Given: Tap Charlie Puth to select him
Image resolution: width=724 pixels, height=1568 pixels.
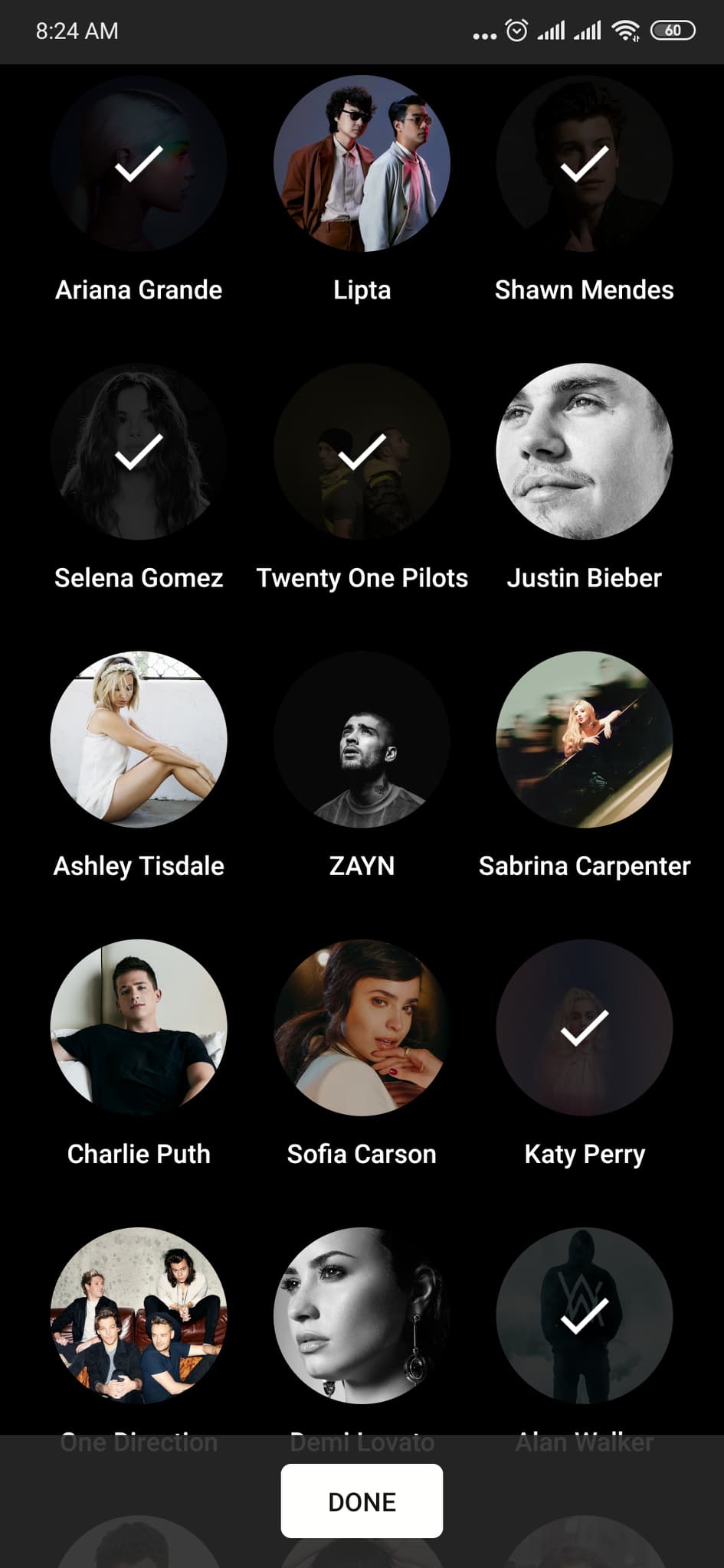Looking at the screenshot, I should tap(139, 1027).
